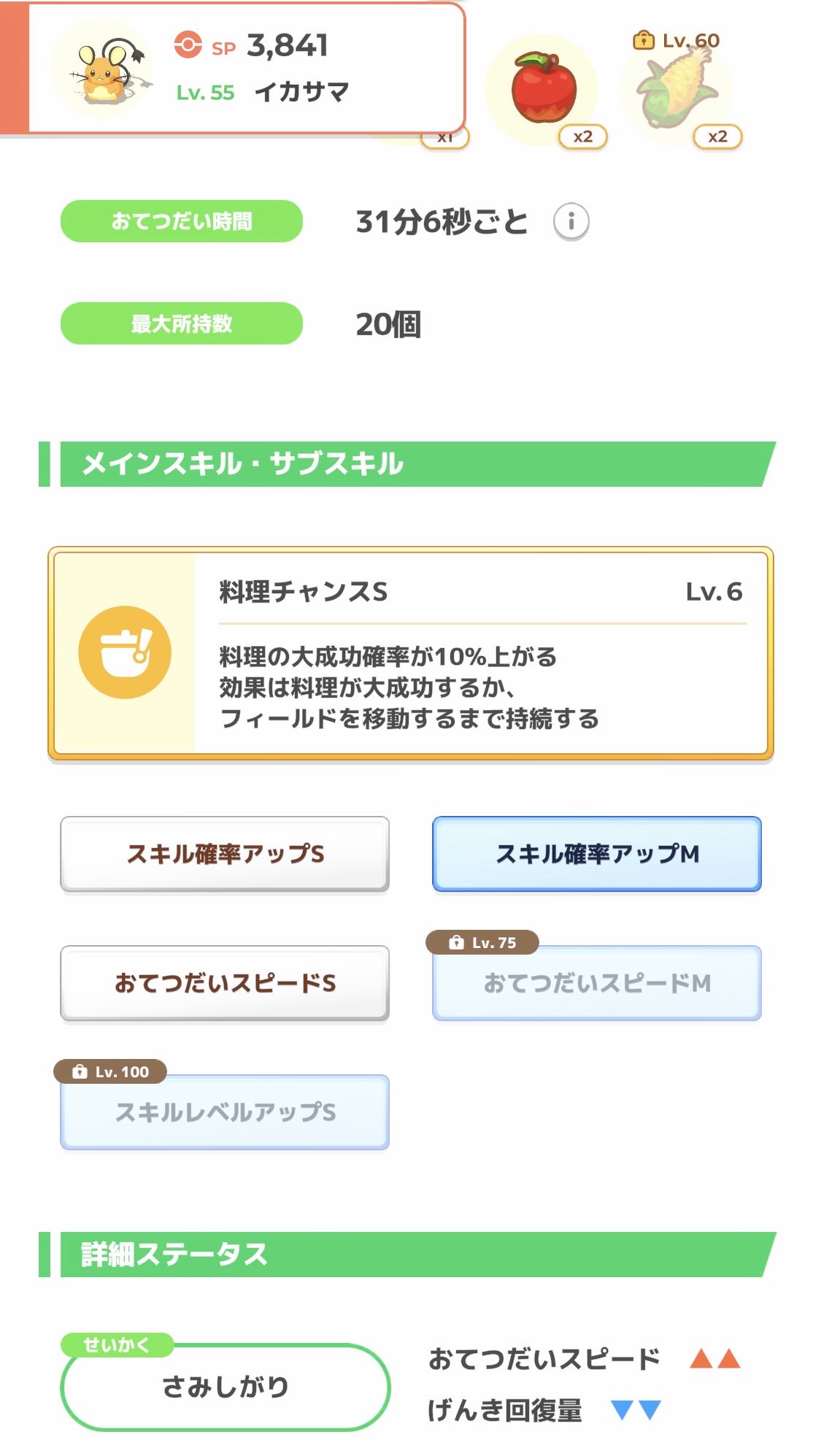Tap the apple ingredient icon
The image size is (821, 1456).
click(542, 89)
